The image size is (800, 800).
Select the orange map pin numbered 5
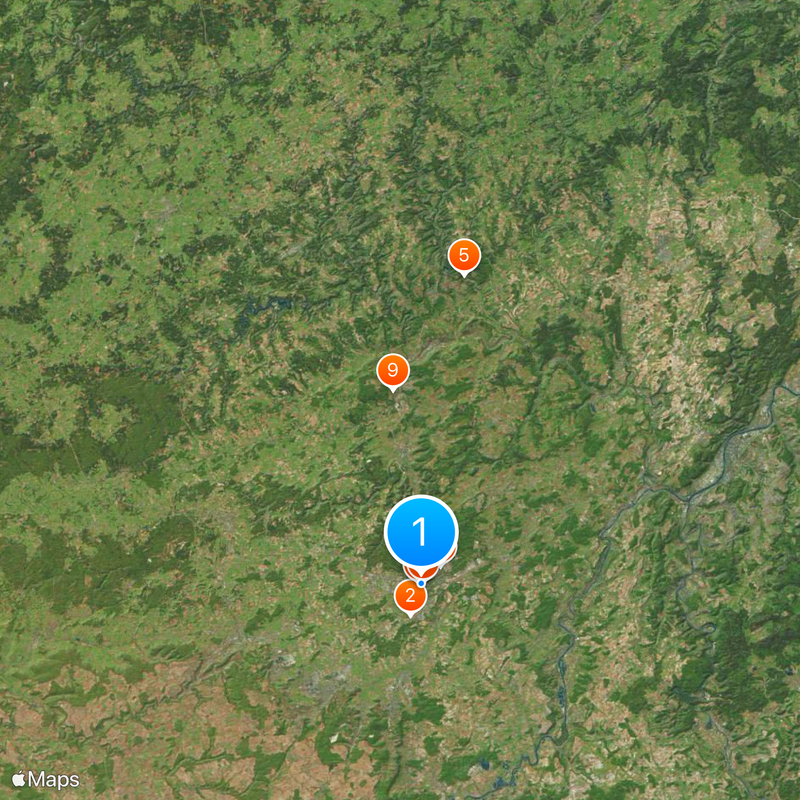(x=463, y=255)
